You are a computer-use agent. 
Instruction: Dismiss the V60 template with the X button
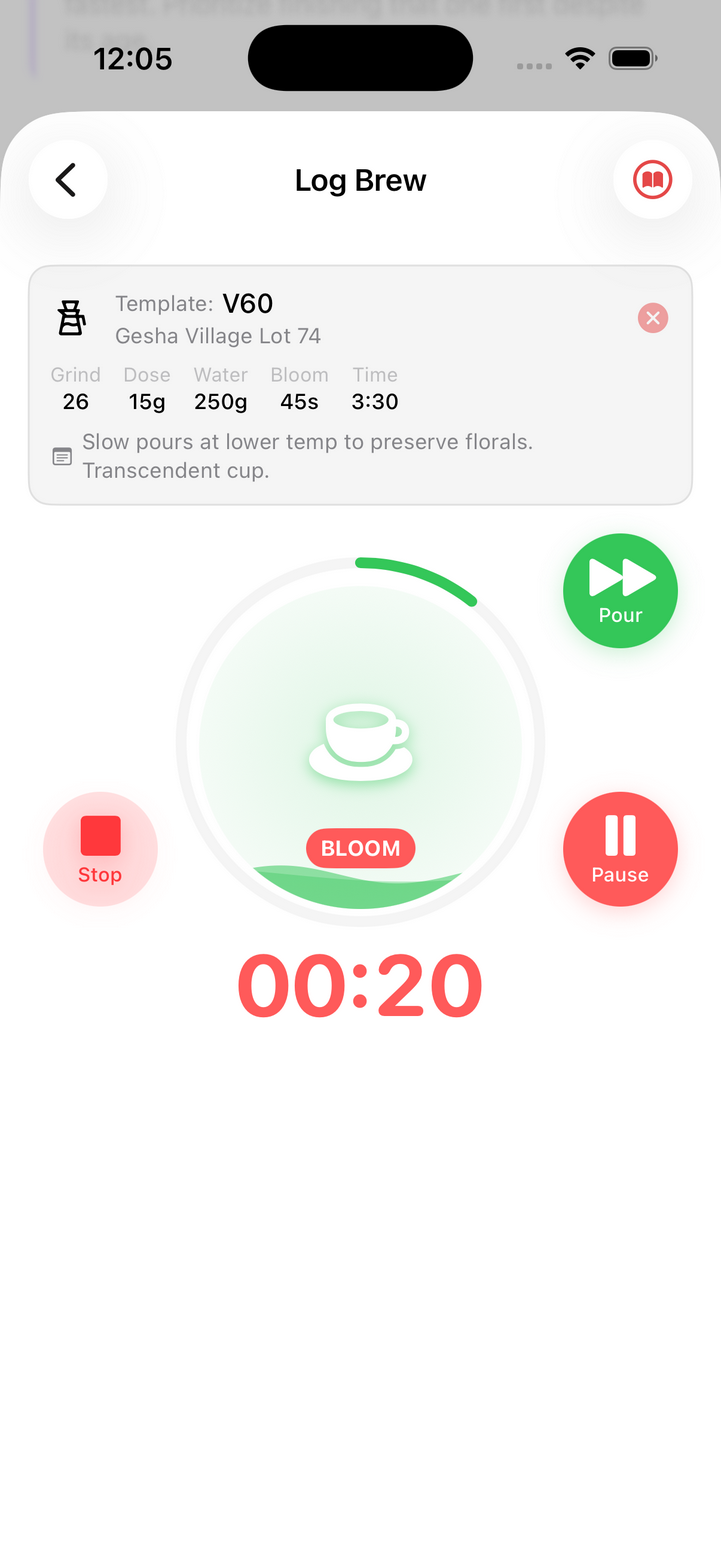652,317
